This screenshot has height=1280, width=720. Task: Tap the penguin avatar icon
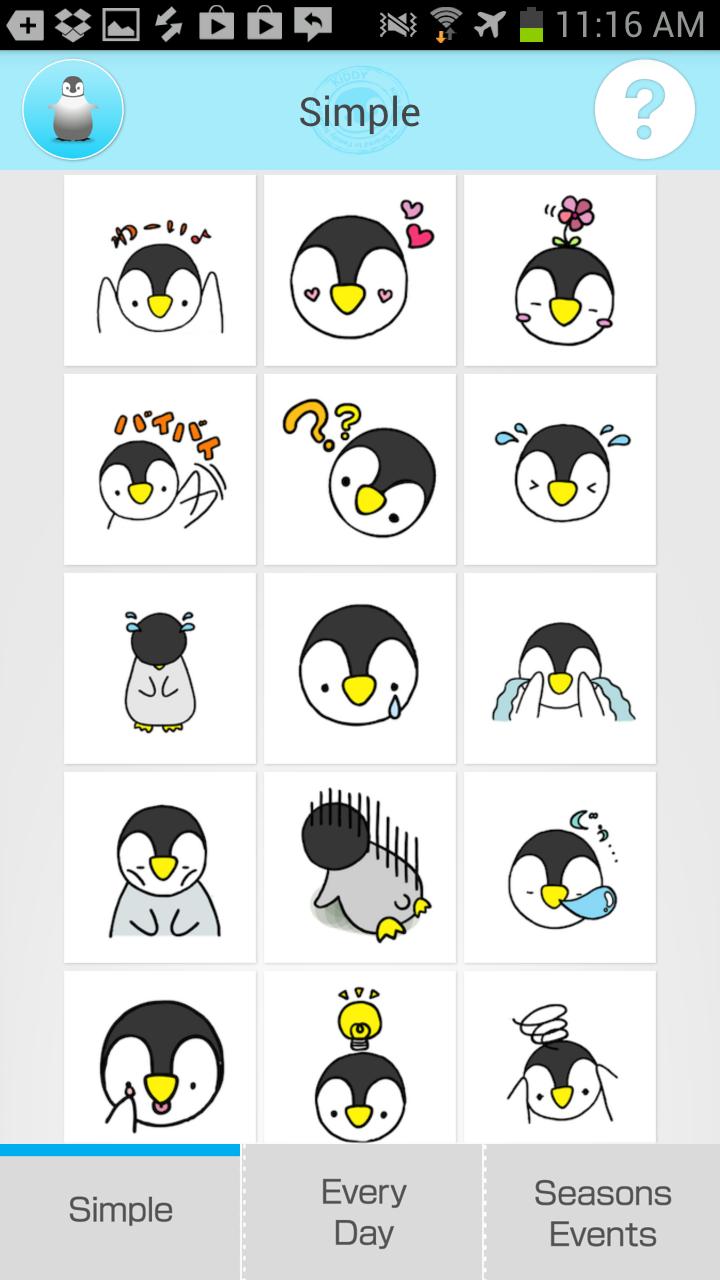[73, 111]
